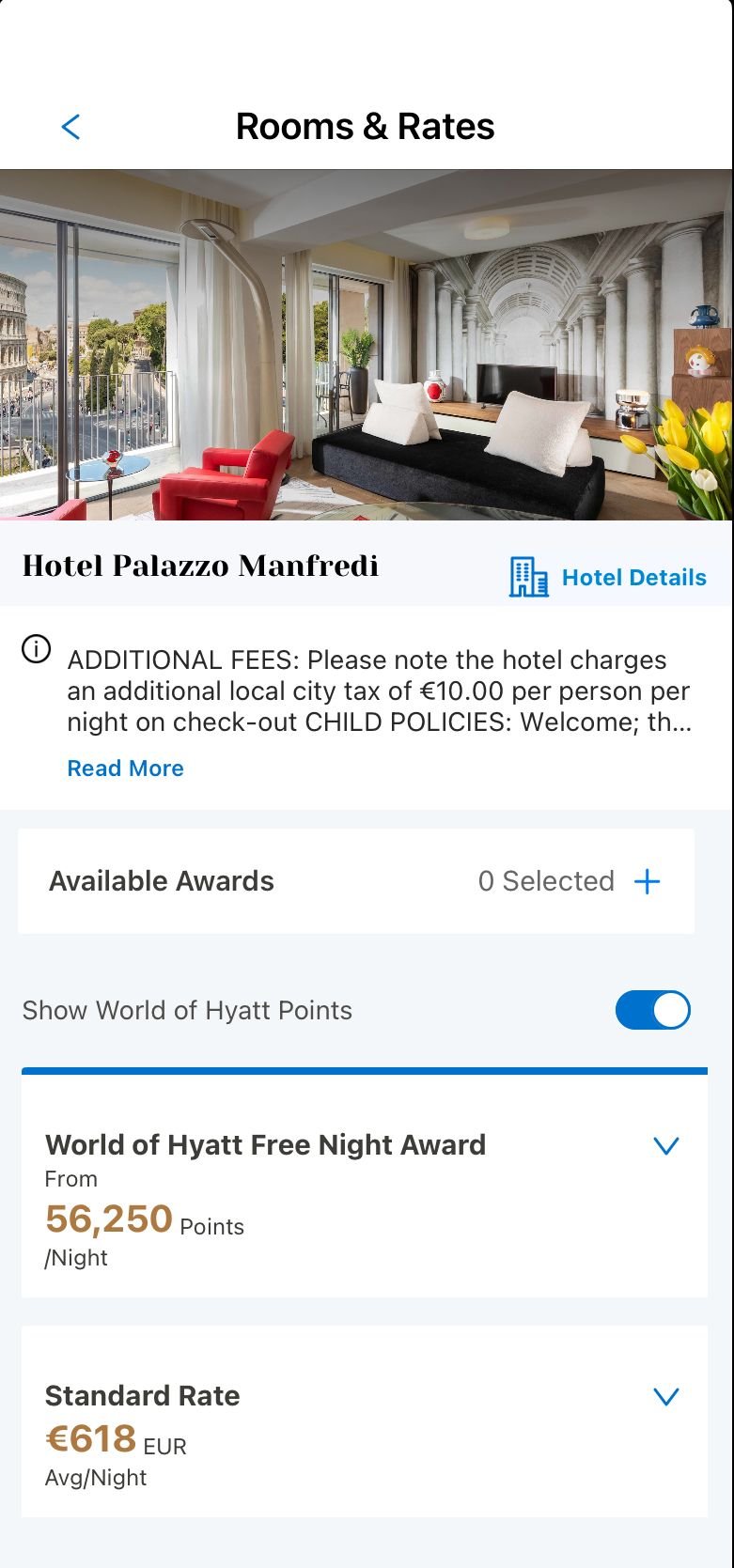View Hotel Details
734x1568 pixels.
click(x=633, y=578)
